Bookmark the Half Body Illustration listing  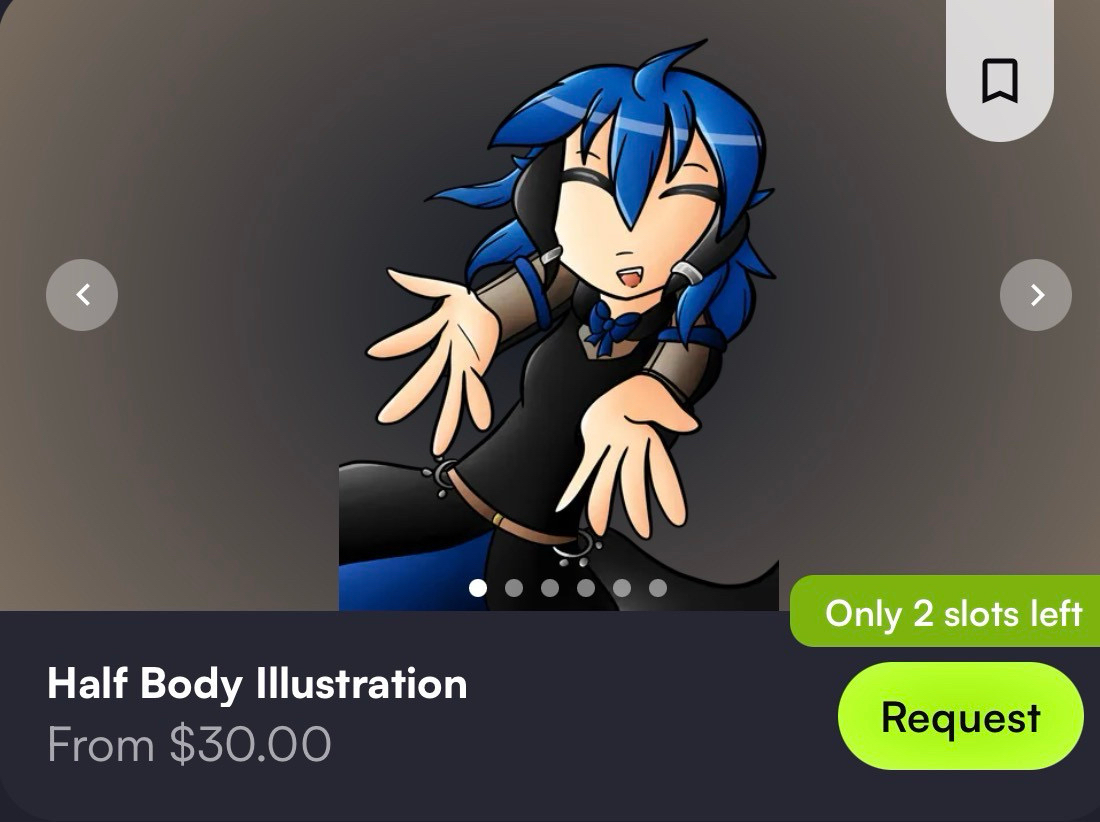(x=999, y=80)
